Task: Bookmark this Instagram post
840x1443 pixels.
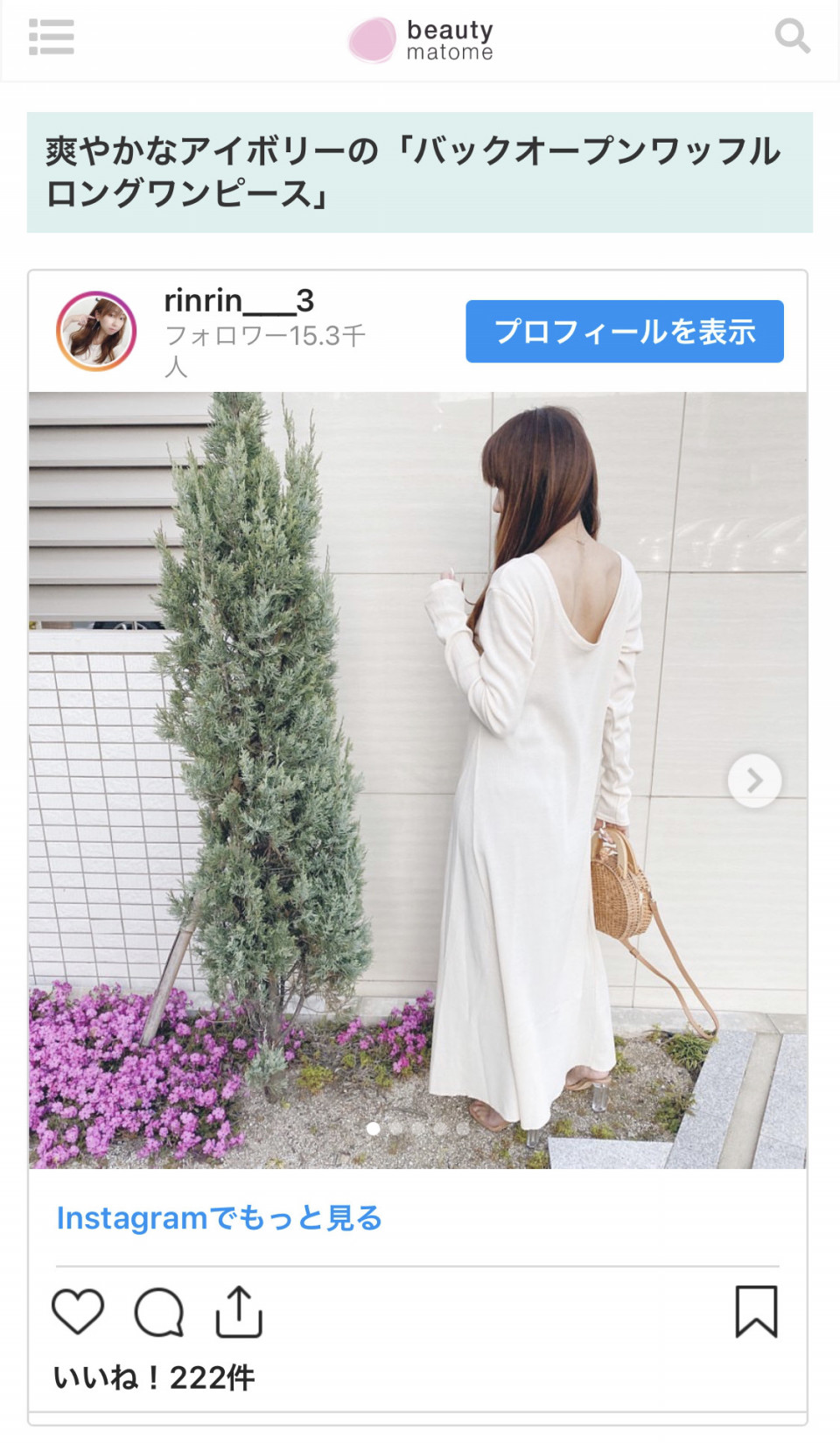Action: tap(756, 1312)
